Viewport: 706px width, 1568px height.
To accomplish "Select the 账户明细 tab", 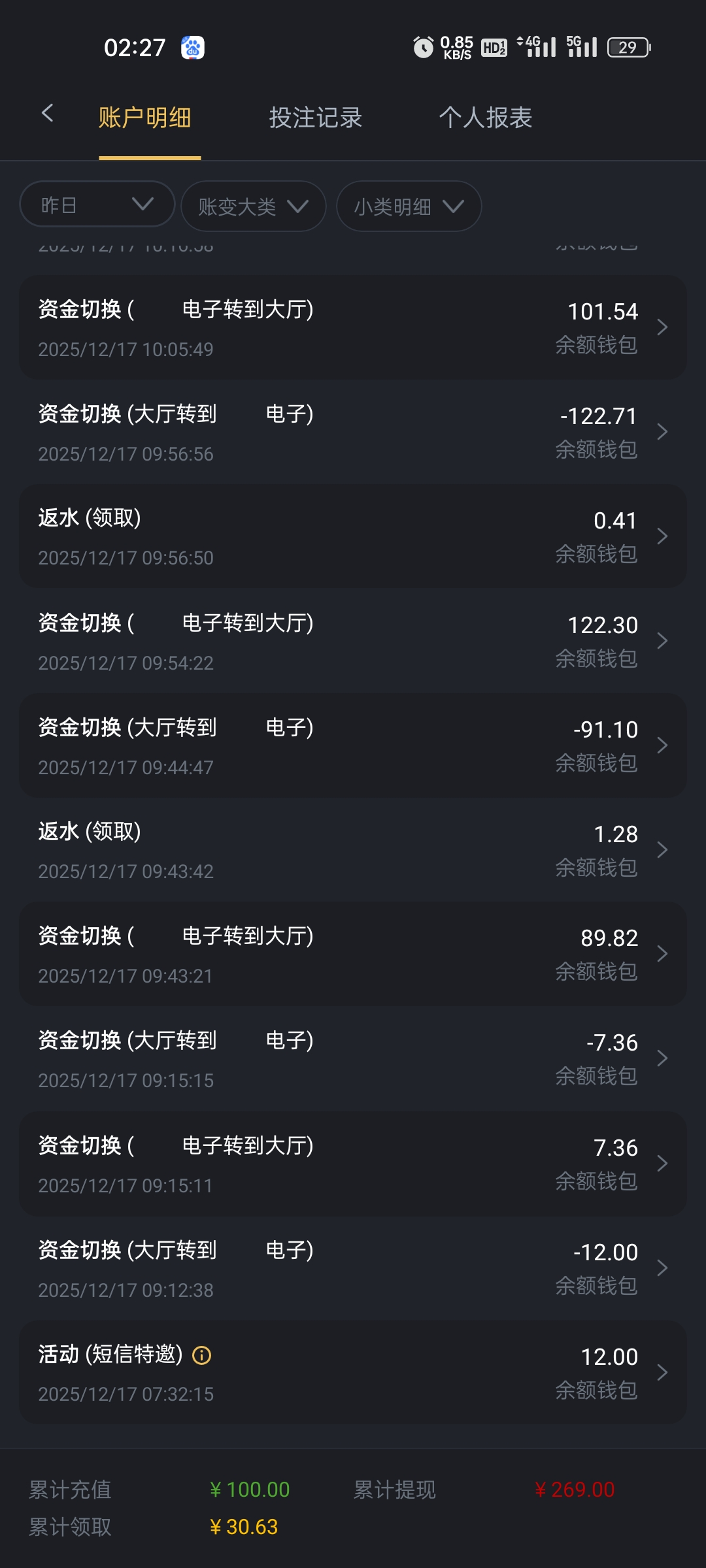I will point(145,118).
